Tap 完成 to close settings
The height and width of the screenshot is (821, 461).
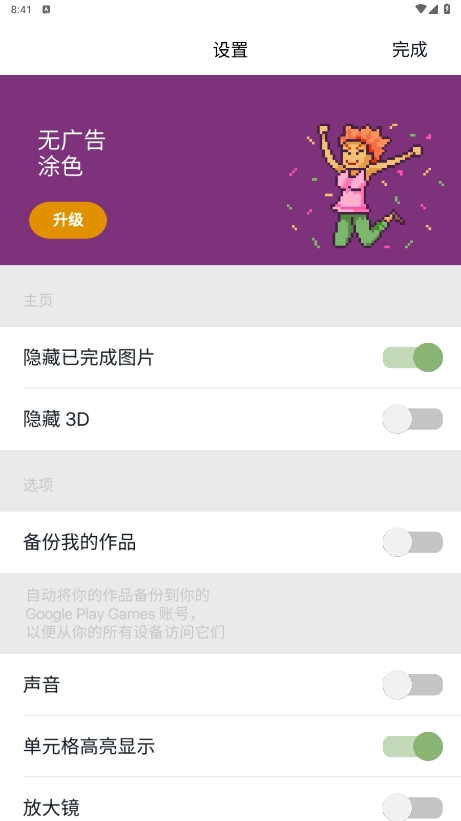pos(410,49)
